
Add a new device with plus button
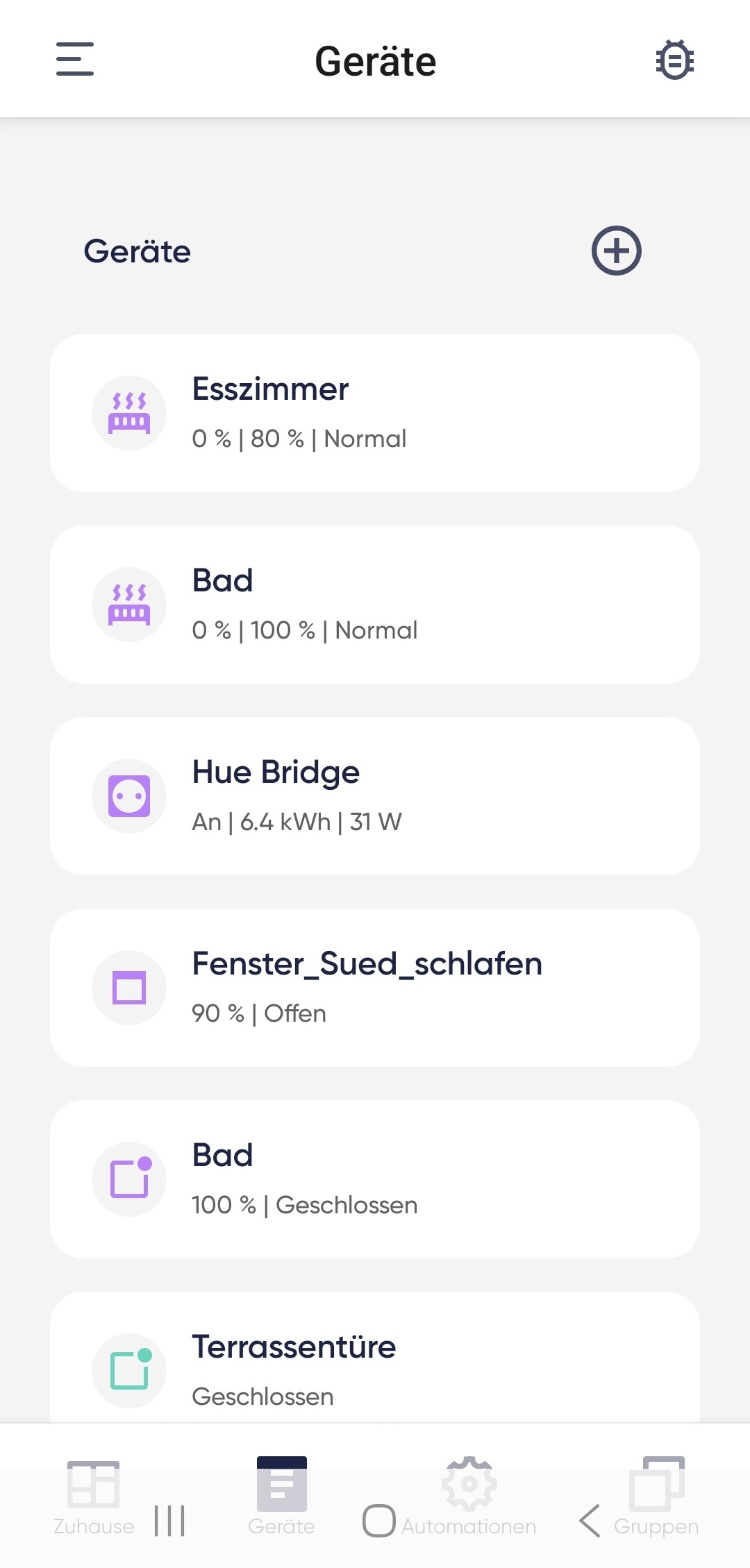[x=616, y=251]
